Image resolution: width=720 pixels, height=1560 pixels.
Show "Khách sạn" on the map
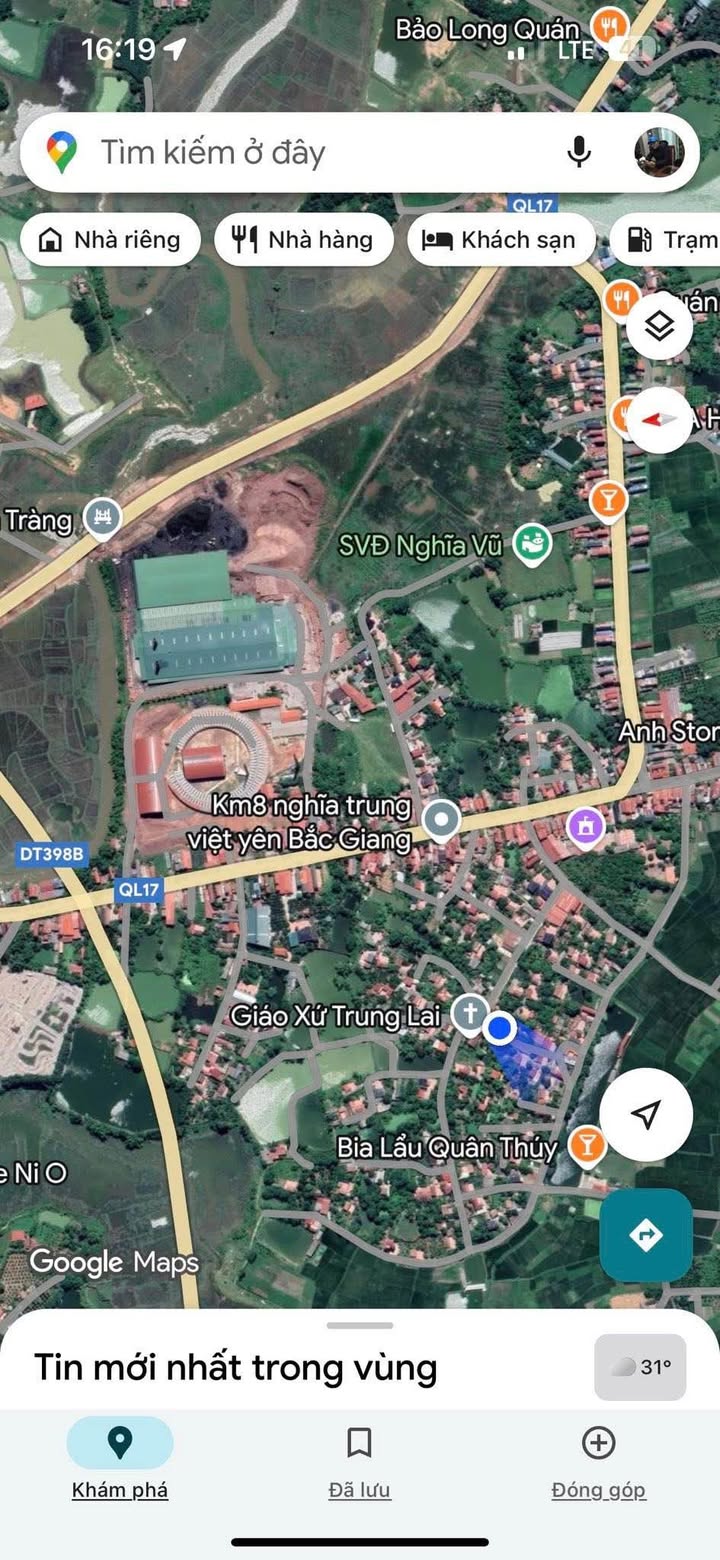pyautogui.click(x=500, y=240)
